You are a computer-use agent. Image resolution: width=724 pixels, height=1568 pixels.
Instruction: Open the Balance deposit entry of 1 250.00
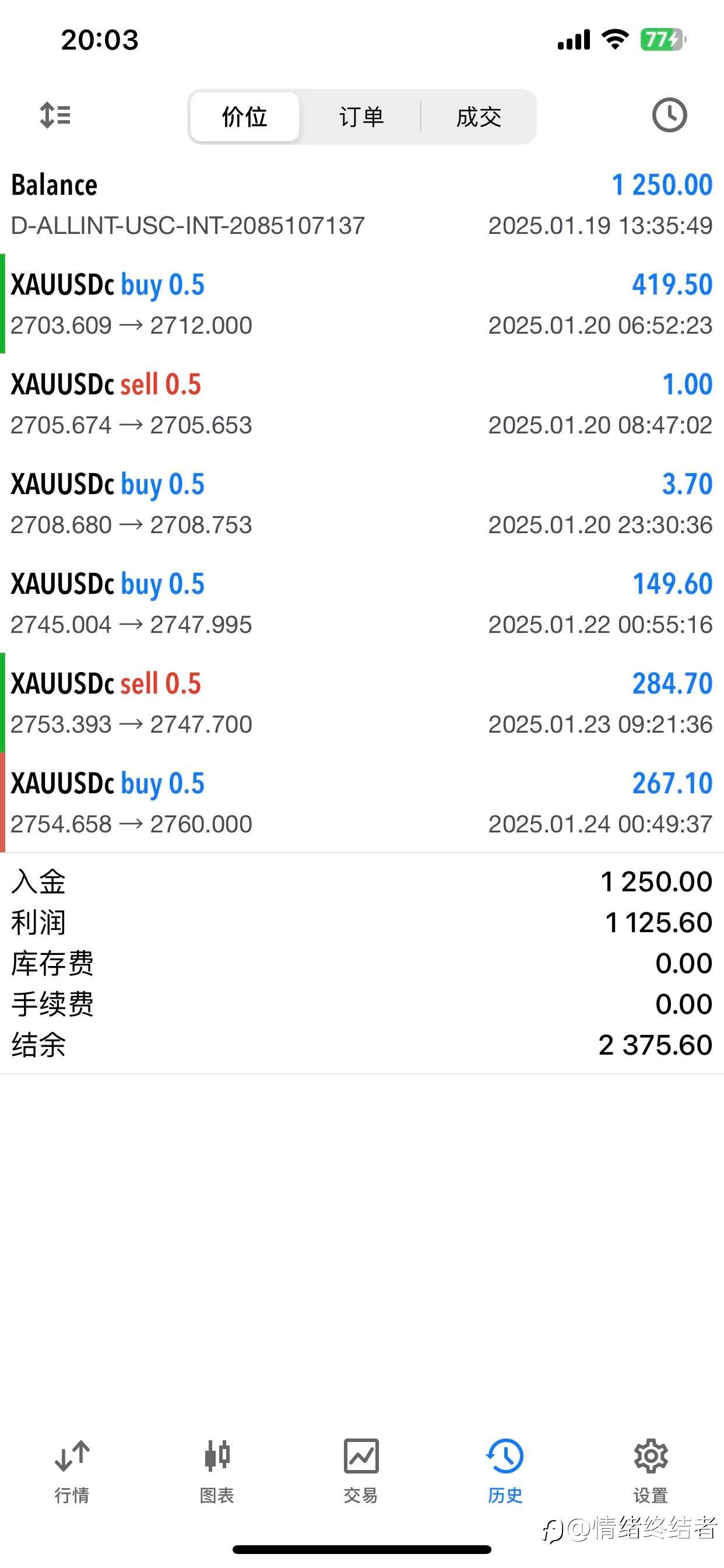coord(362,205)
